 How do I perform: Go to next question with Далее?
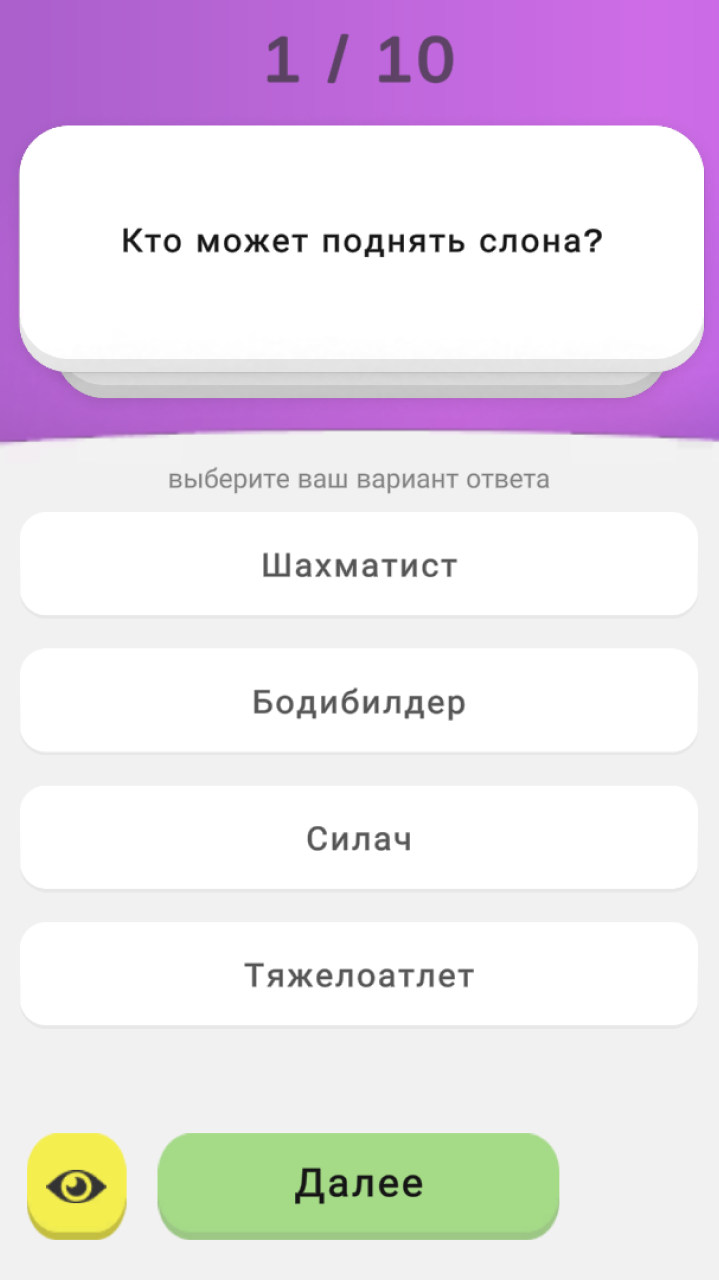tap(358, 1185)
